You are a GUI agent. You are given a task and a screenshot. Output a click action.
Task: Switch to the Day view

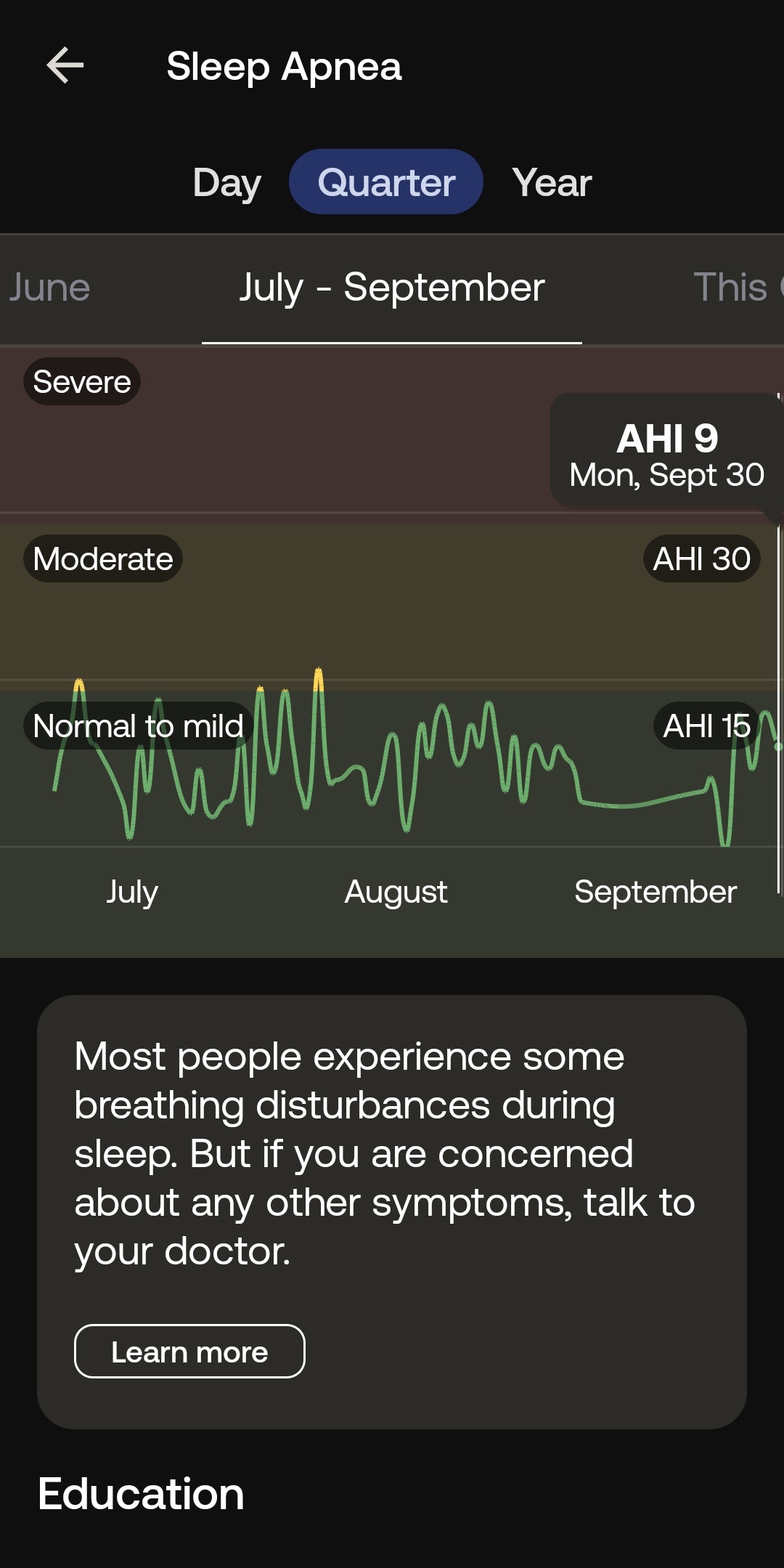[x=226, y=182]
